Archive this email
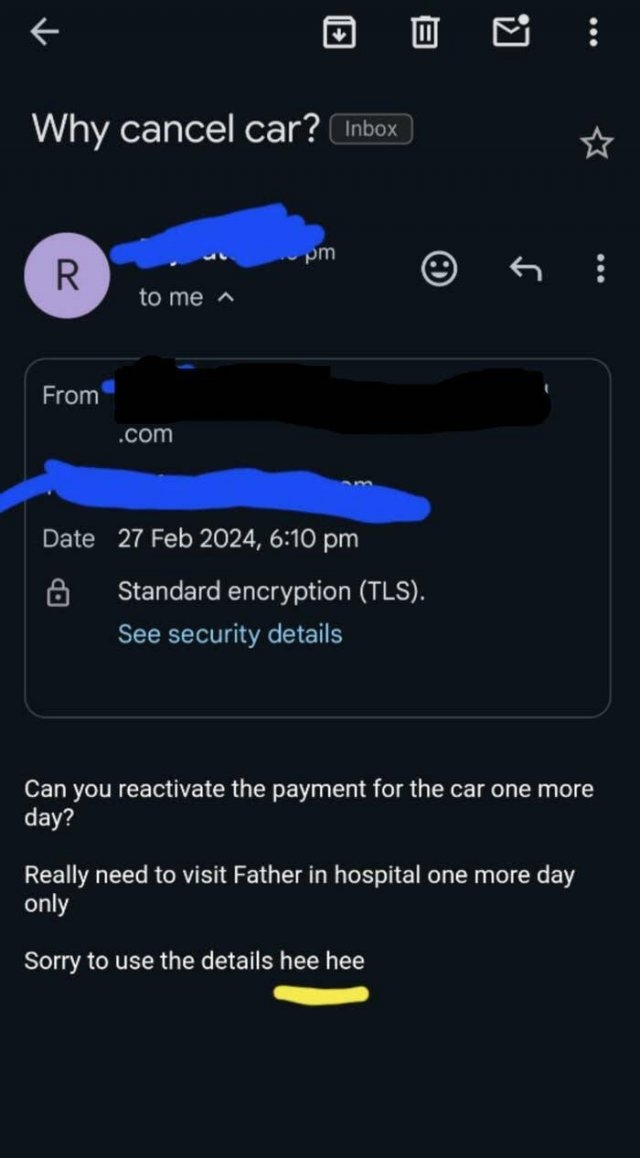 click(x=339, y=34)
